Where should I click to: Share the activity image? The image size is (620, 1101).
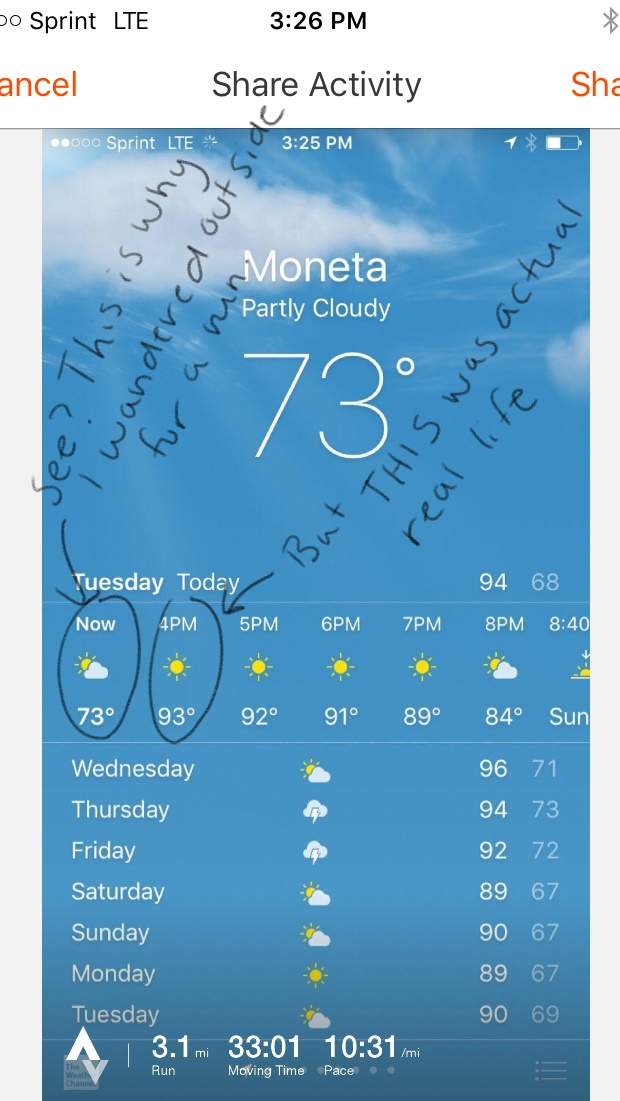596,85
